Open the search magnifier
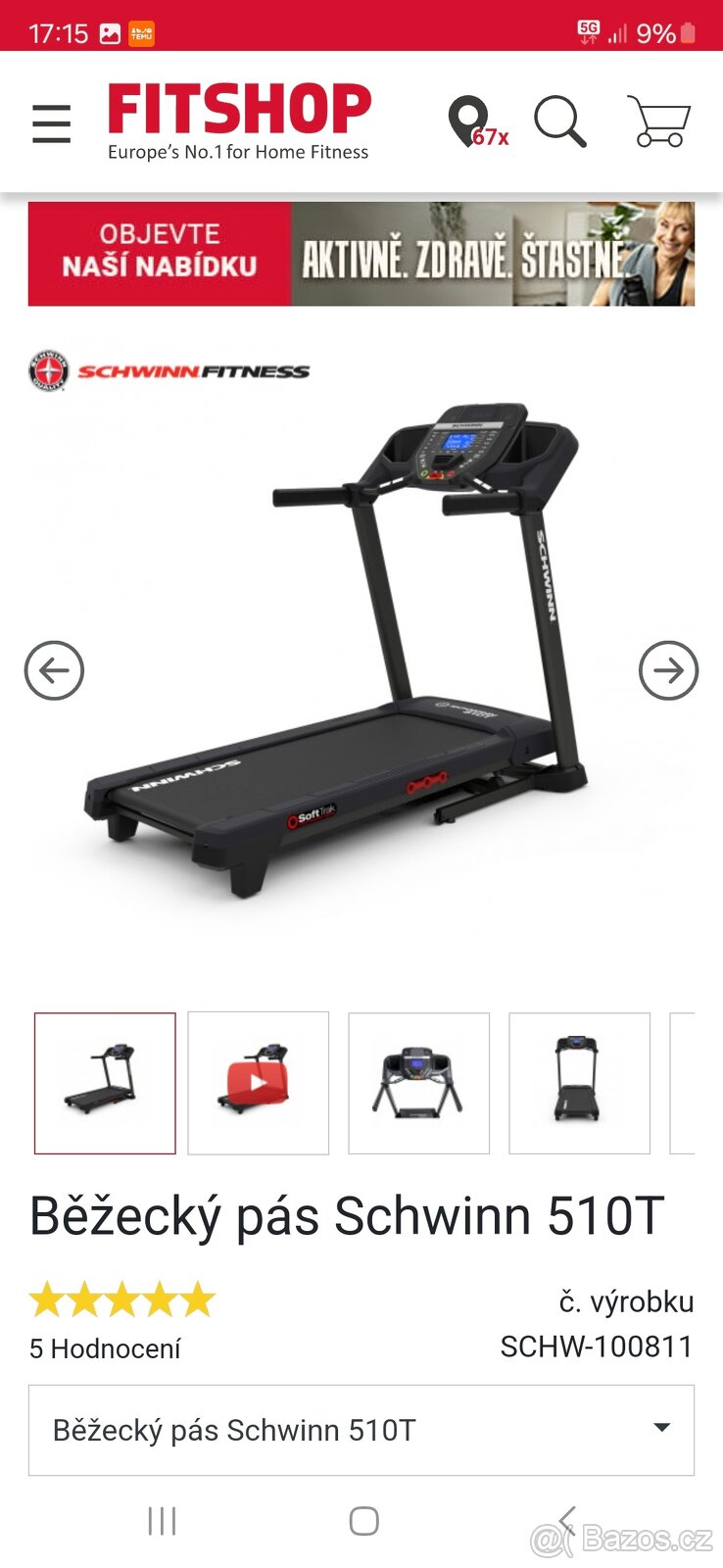 [559, 122]
